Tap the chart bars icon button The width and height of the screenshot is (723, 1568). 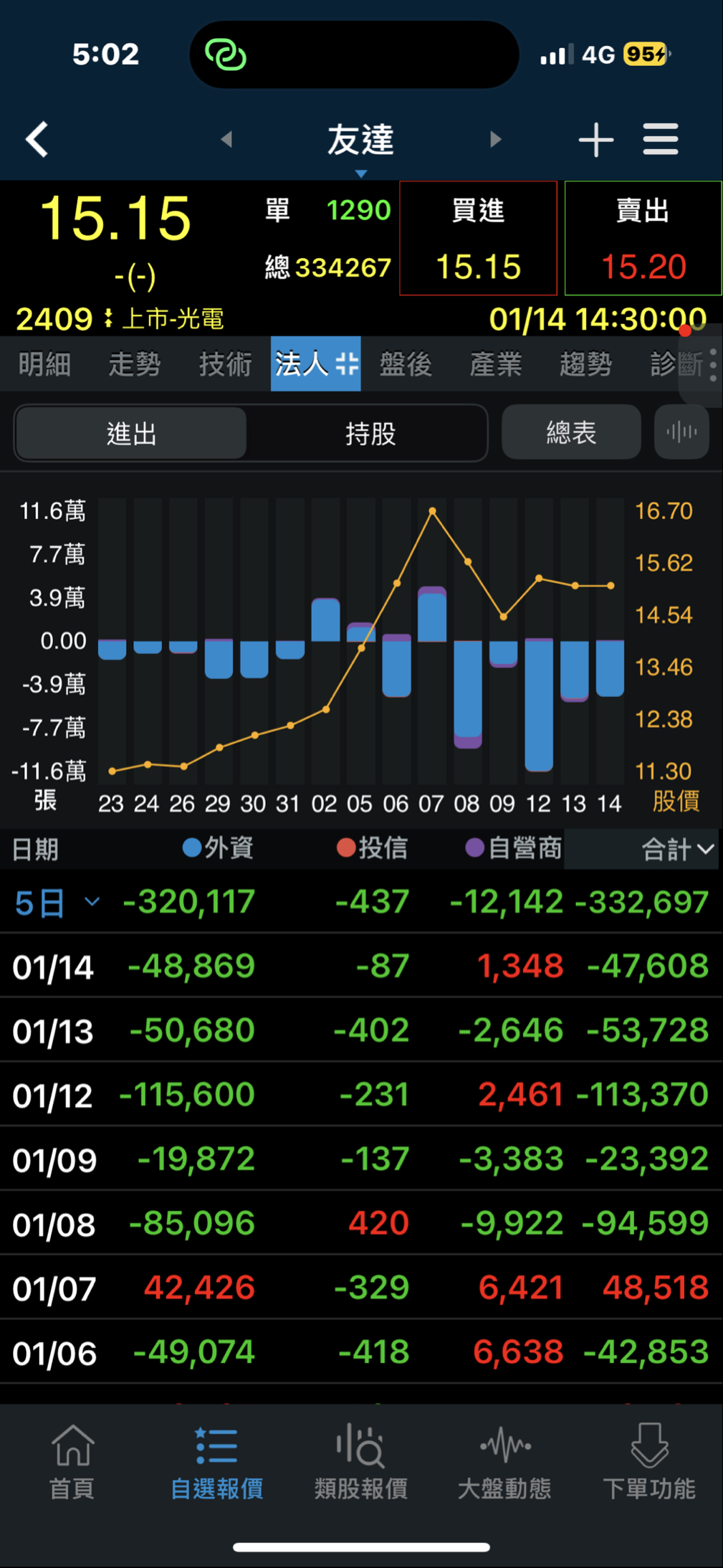click(681, 432)
